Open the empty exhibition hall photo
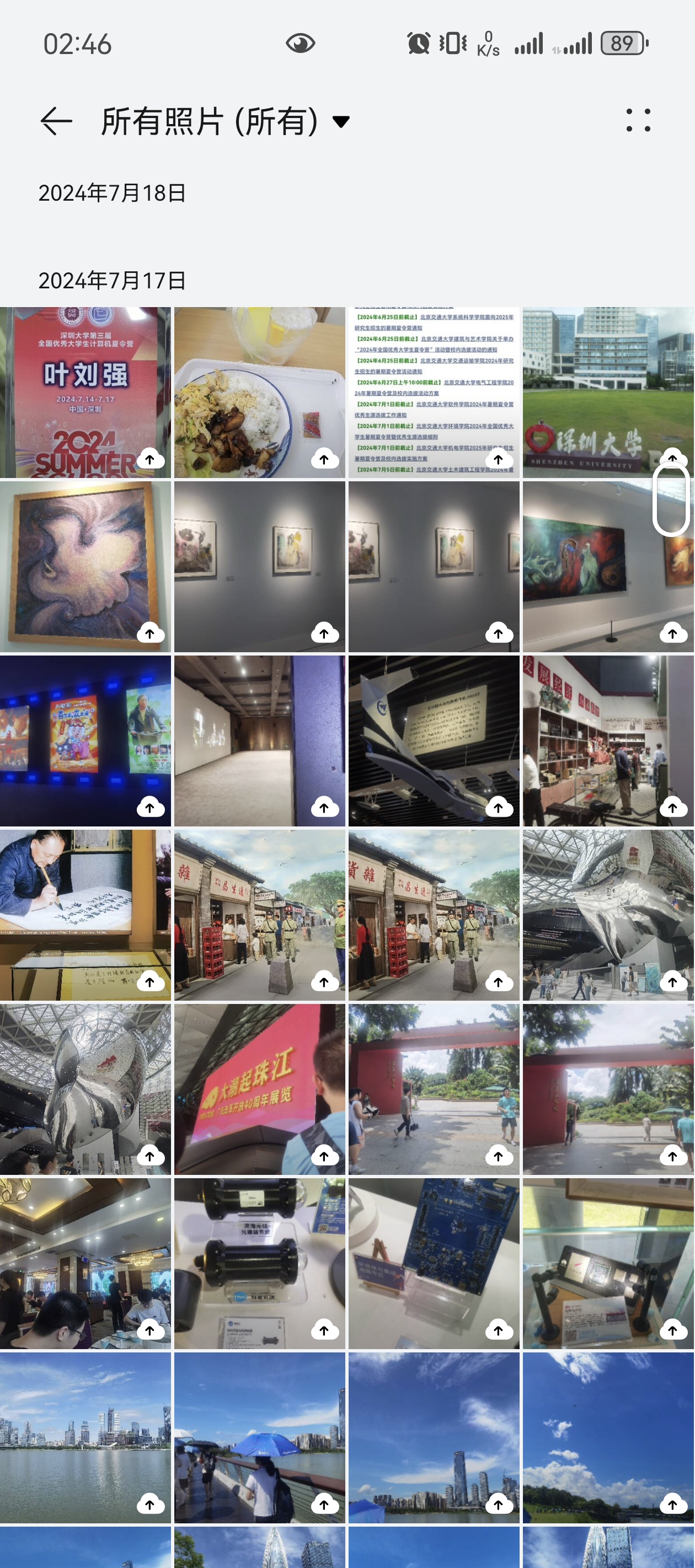 [x=259, y=740]
